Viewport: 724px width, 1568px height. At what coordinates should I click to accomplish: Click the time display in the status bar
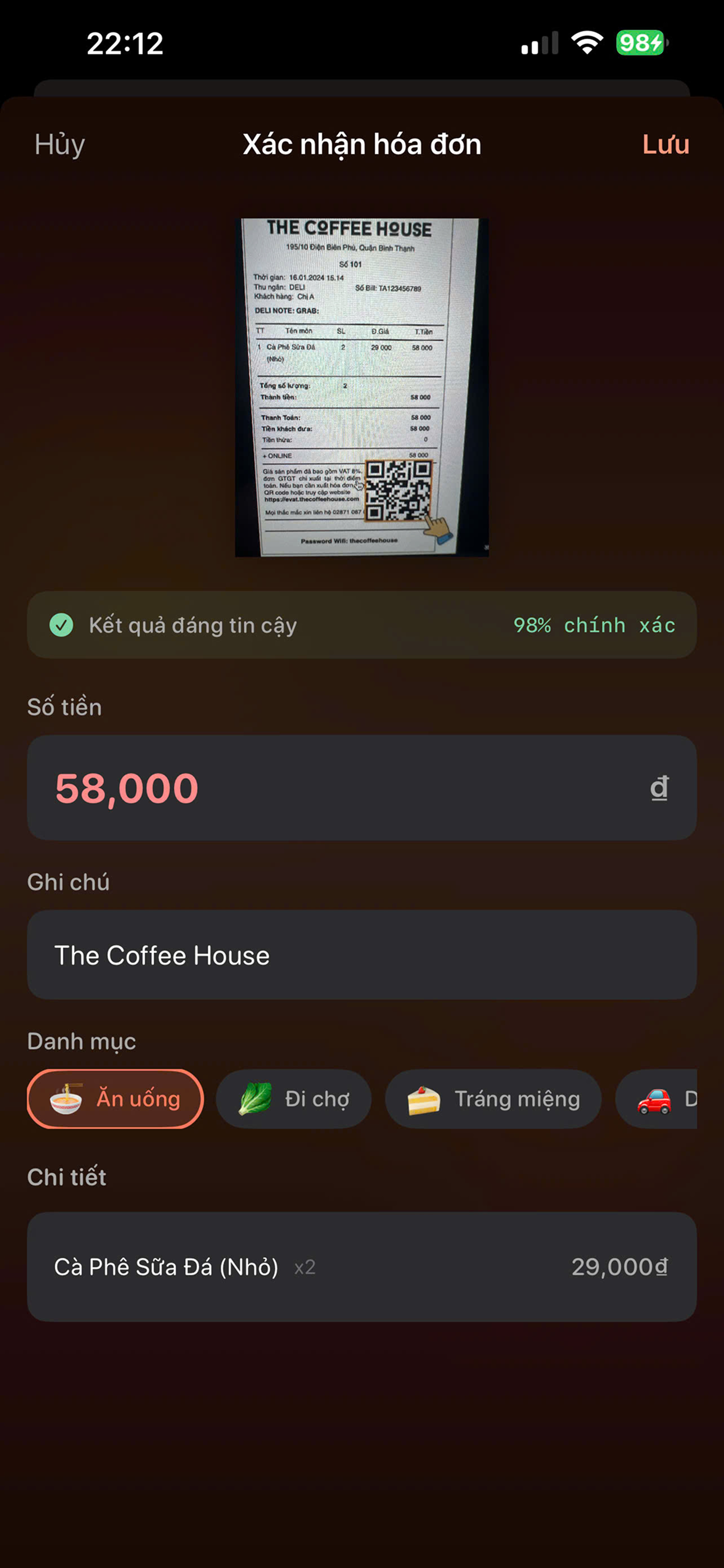pos(125,44)
